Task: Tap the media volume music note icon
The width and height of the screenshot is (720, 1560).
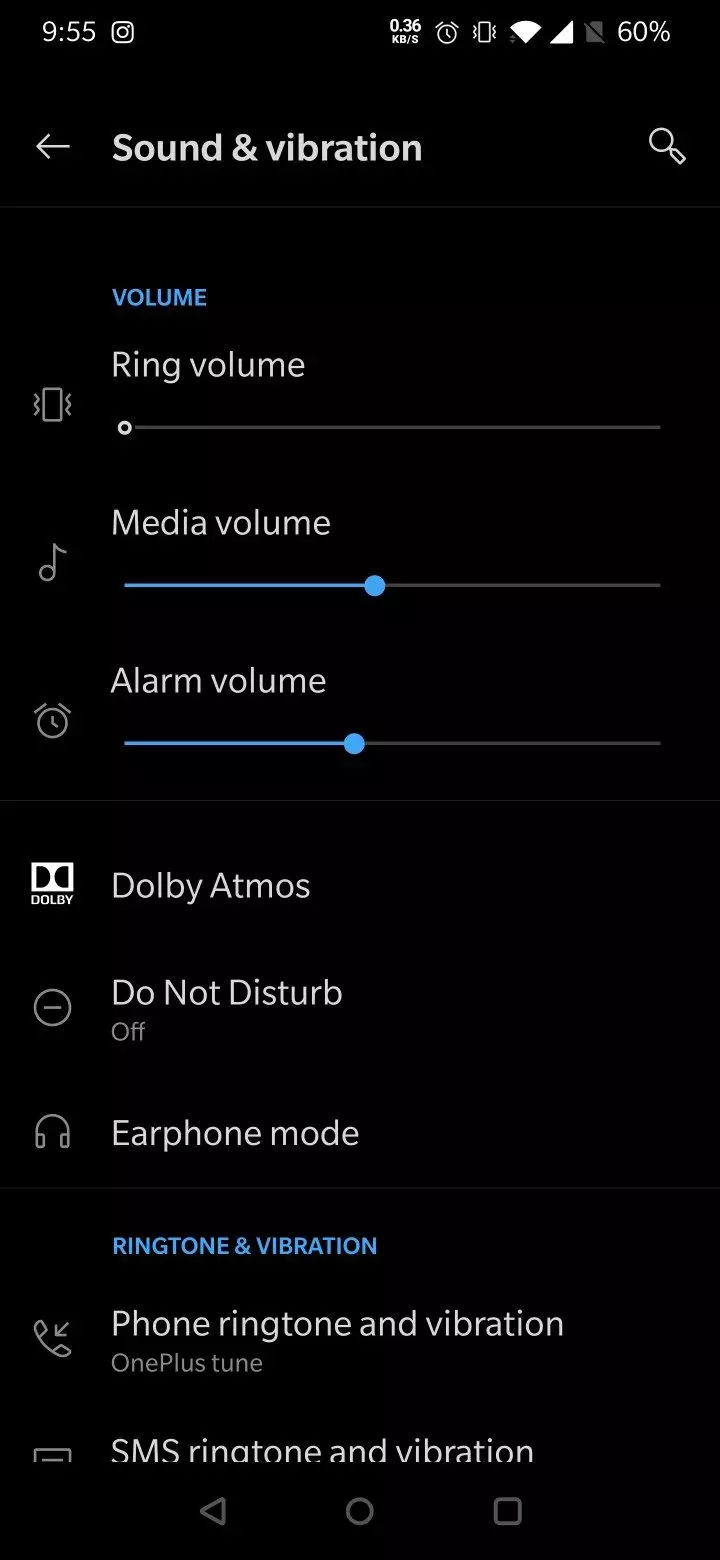Action: tap(52, 563)
